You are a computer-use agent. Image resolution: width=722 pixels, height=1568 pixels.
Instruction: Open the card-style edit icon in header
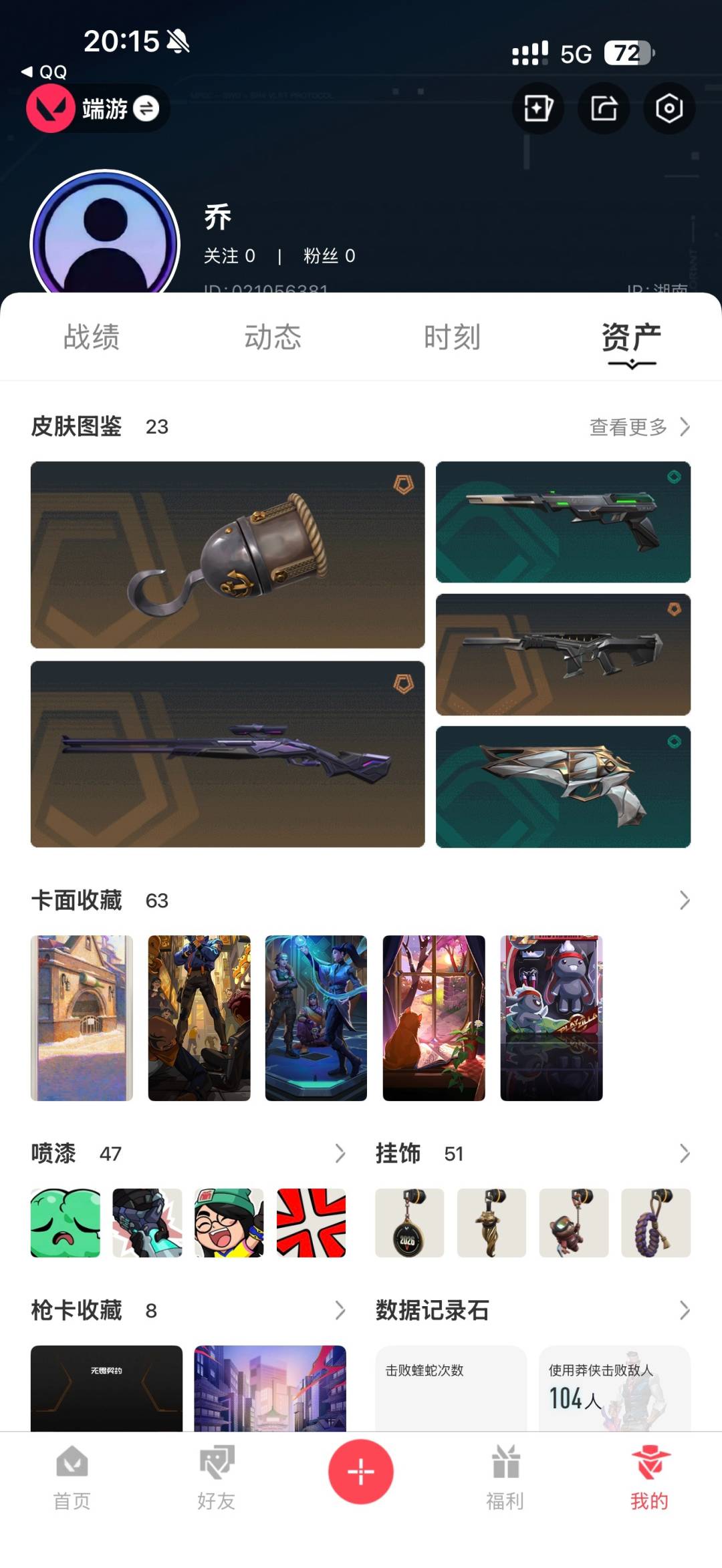point(538,108)
